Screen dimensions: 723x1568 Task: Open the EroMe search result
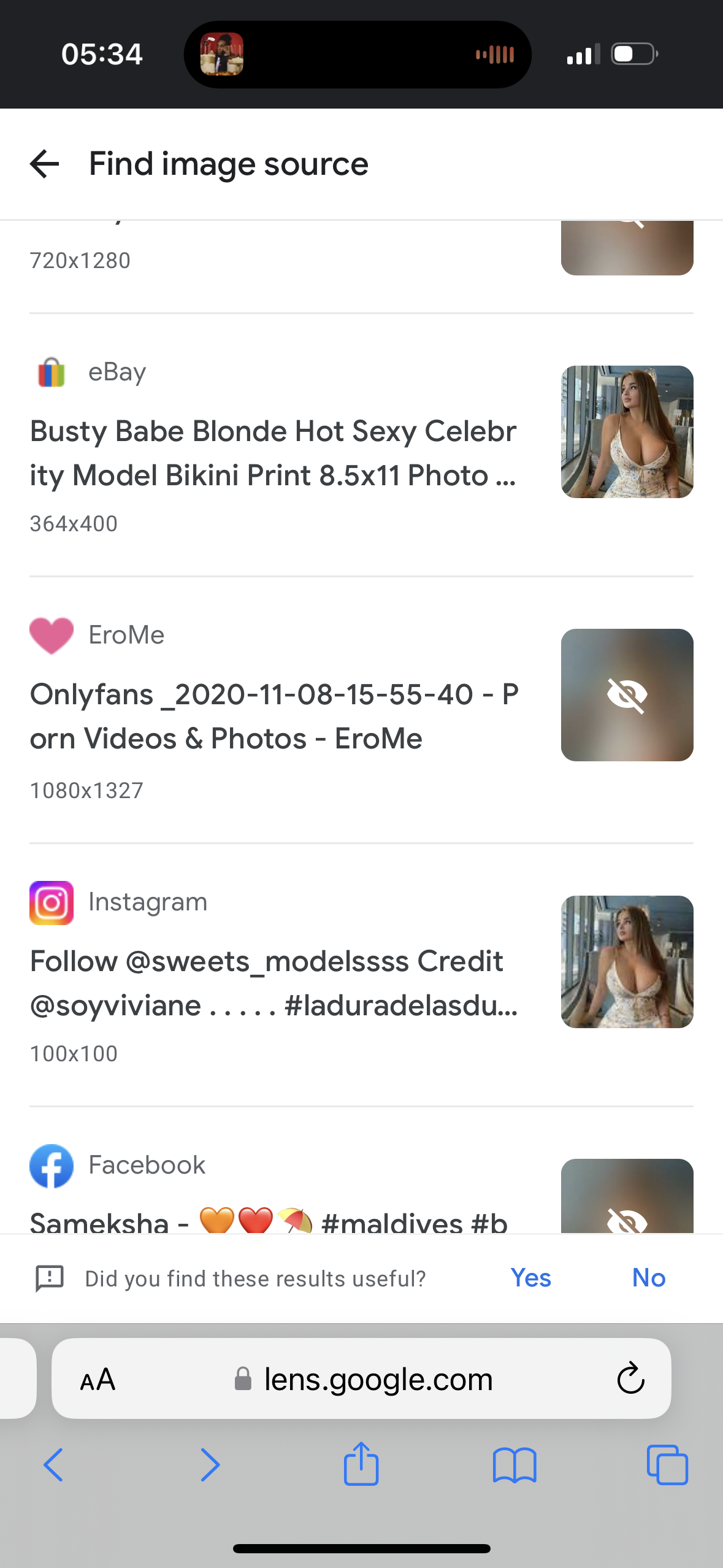point(361,710)
